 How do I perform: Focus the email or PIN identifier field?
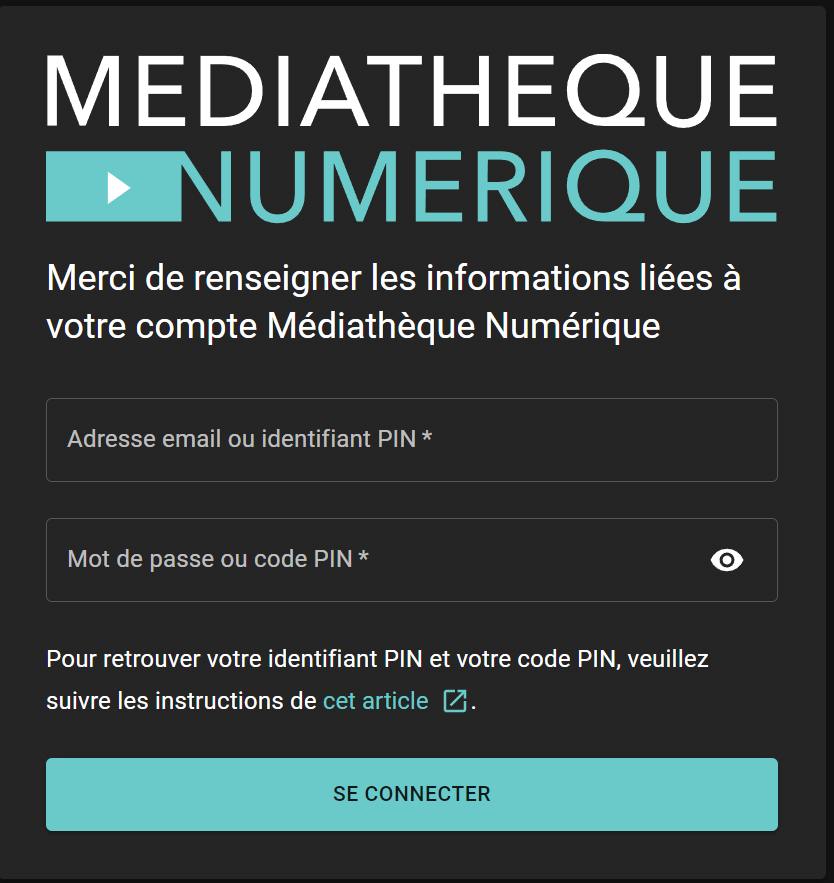coord(411,440)
